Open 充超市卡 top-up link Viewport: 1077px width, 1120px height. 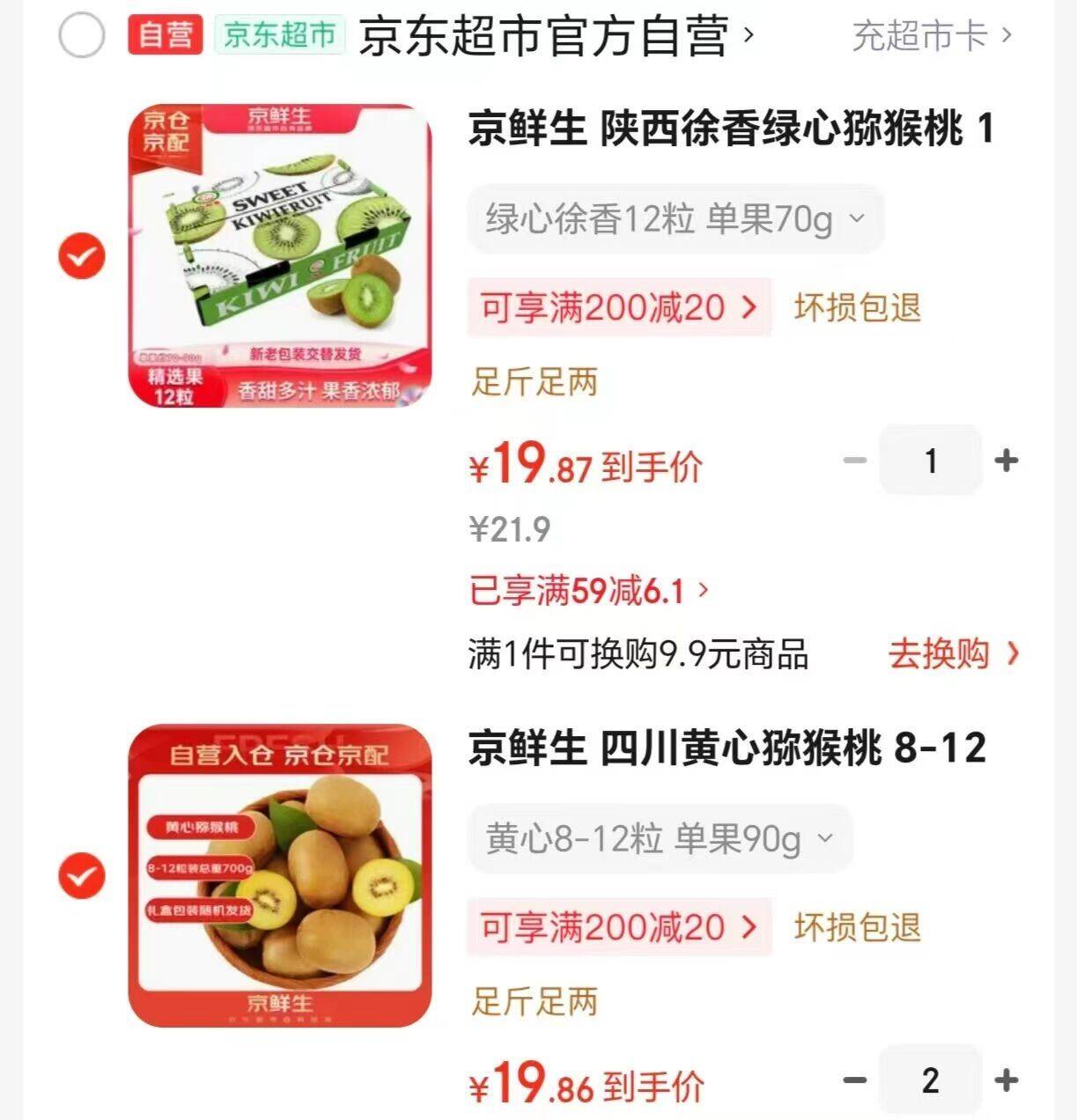931,36
